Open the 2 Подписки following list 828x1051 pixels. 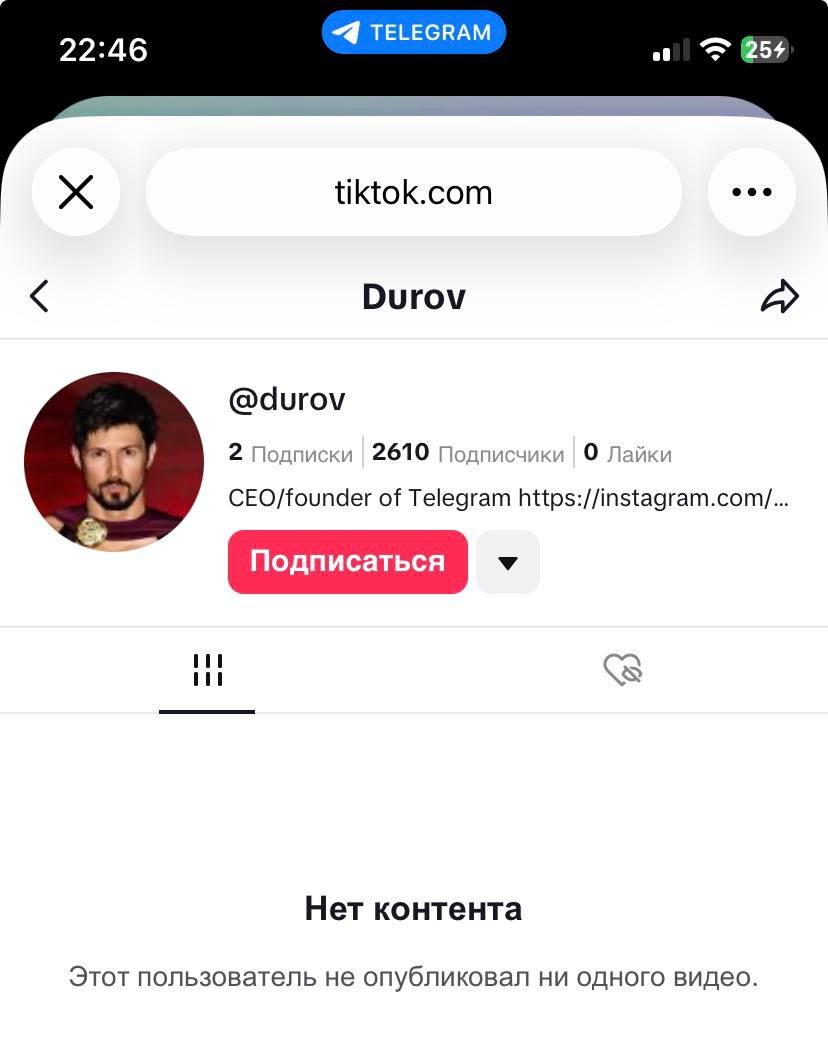pos(290,452)
